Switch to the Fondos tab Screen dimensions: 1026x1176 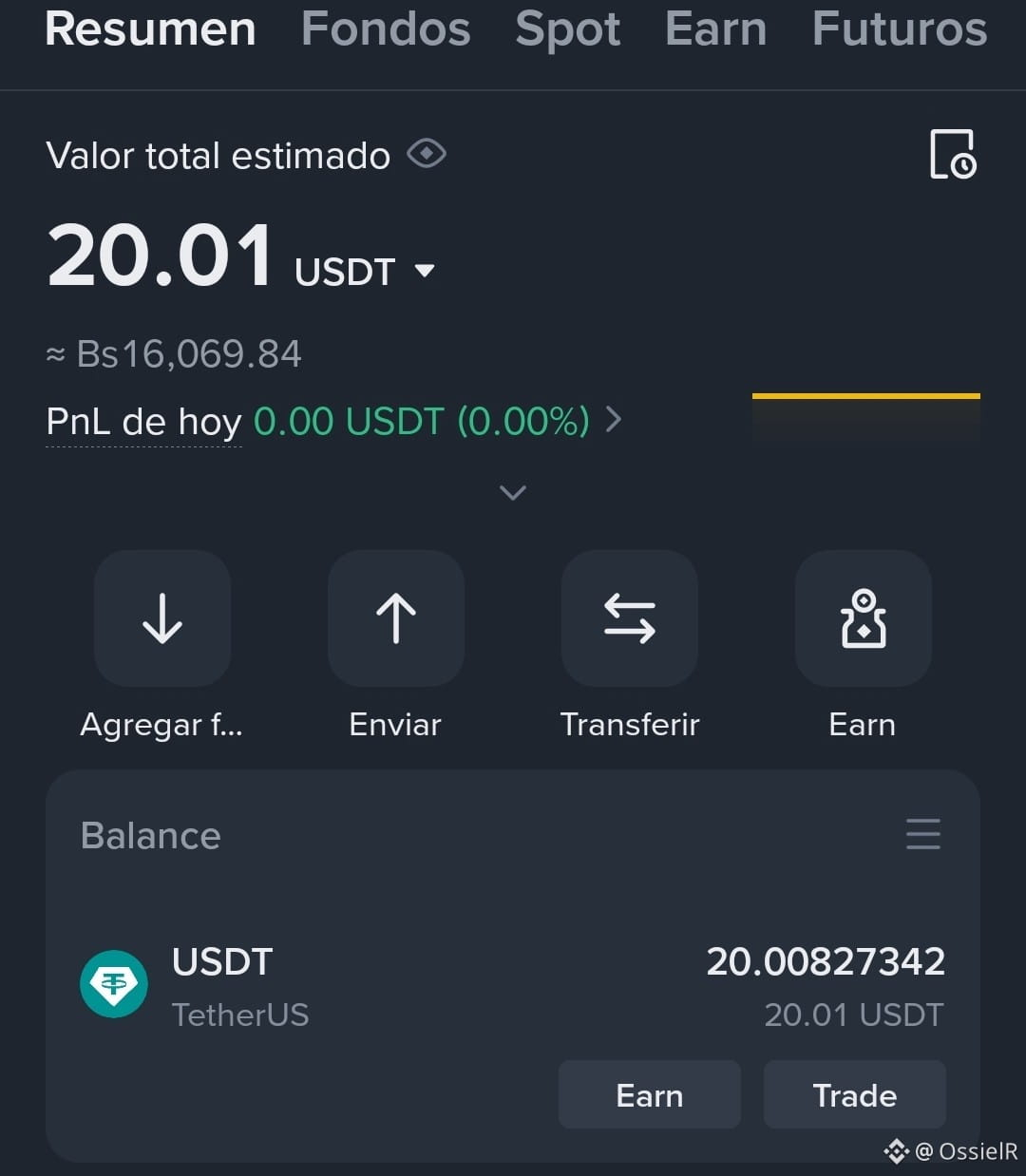[386, 28]
